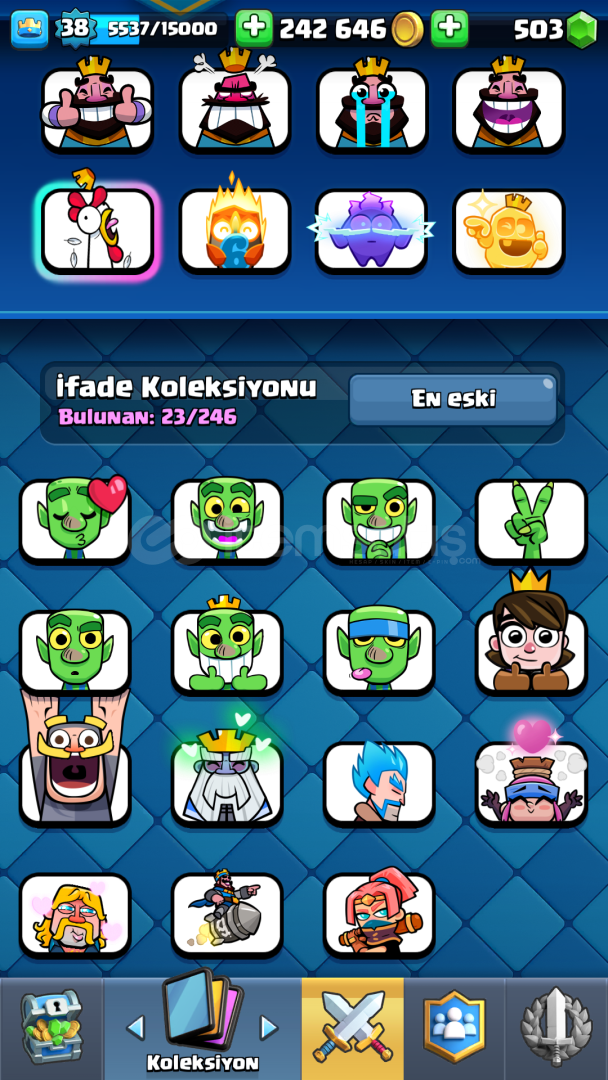Open the tournaments sword and laurel tab
608x1080 pixels.
pyautogui.click(x=556, y=1028)
